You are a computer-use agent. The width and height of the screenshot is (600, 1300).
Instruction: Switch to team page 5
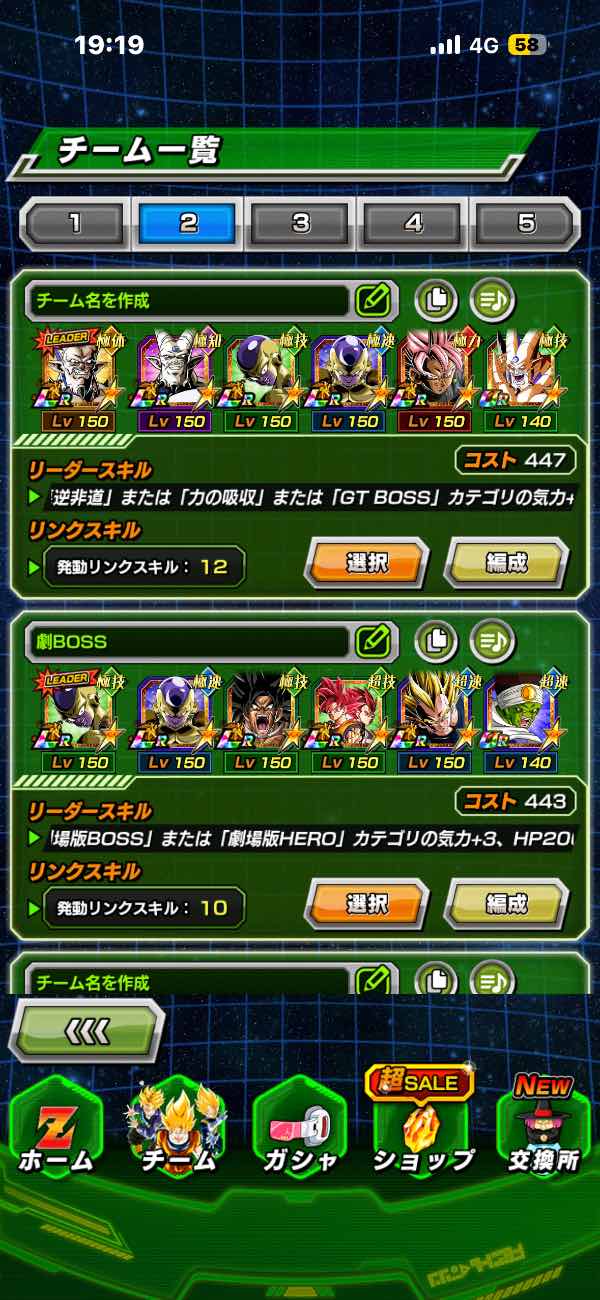coord(526,222)
